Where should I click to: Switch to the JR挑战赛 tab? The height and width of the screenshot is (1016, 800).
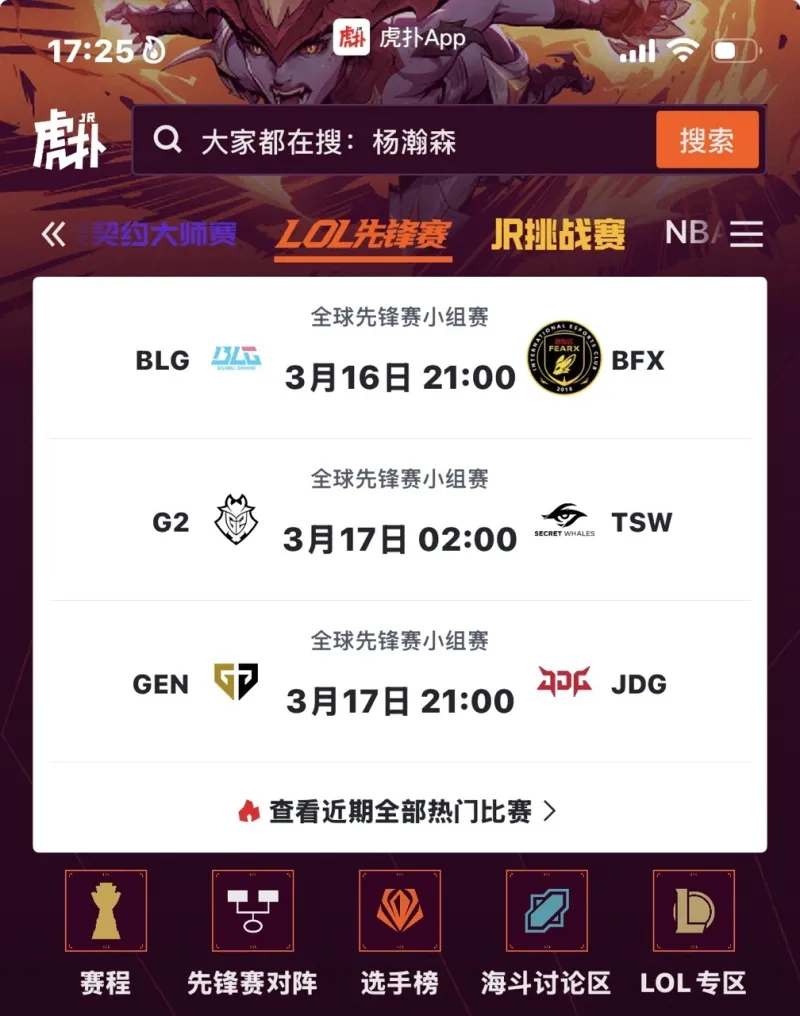[x=560, y=232]
